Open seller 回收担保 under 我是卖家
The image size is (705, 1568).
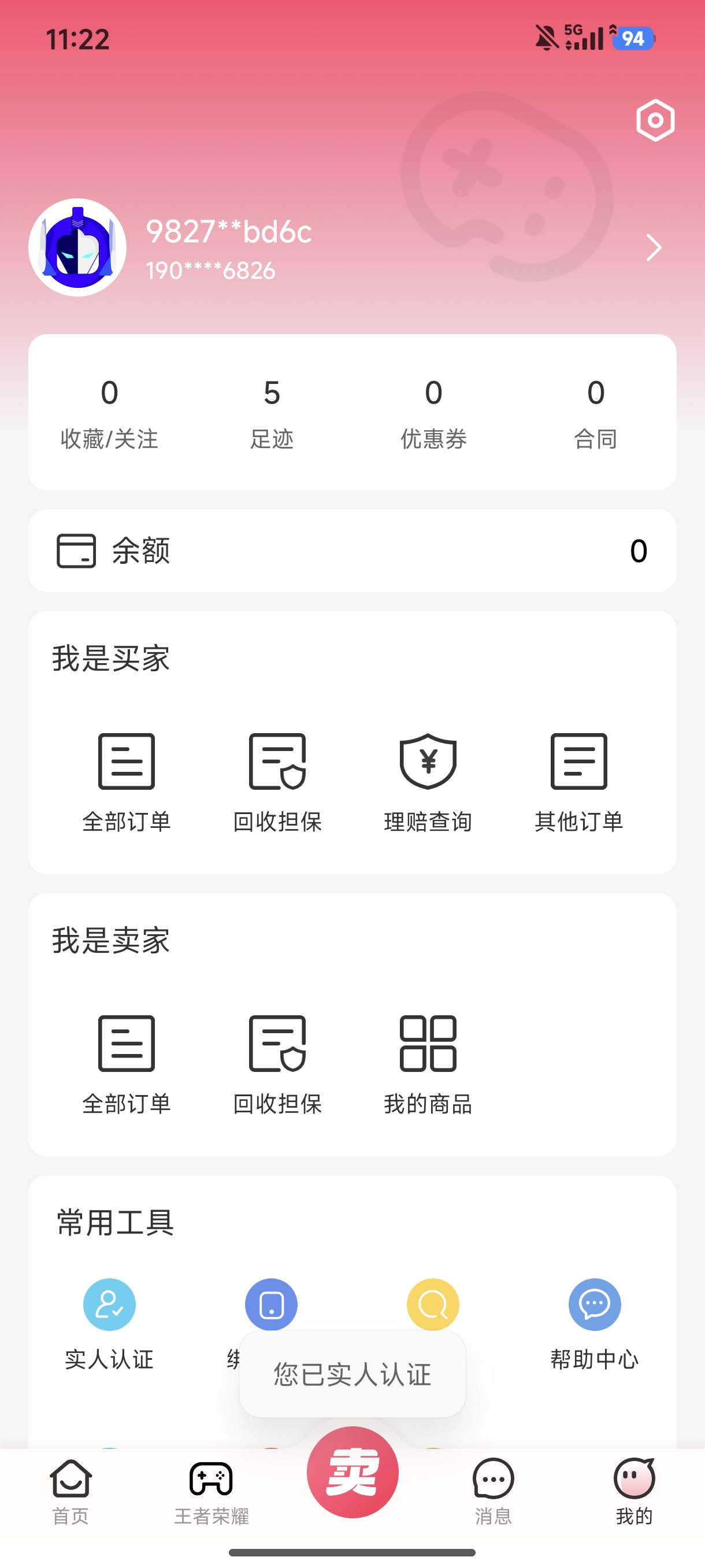click(x=277, y=1063)
